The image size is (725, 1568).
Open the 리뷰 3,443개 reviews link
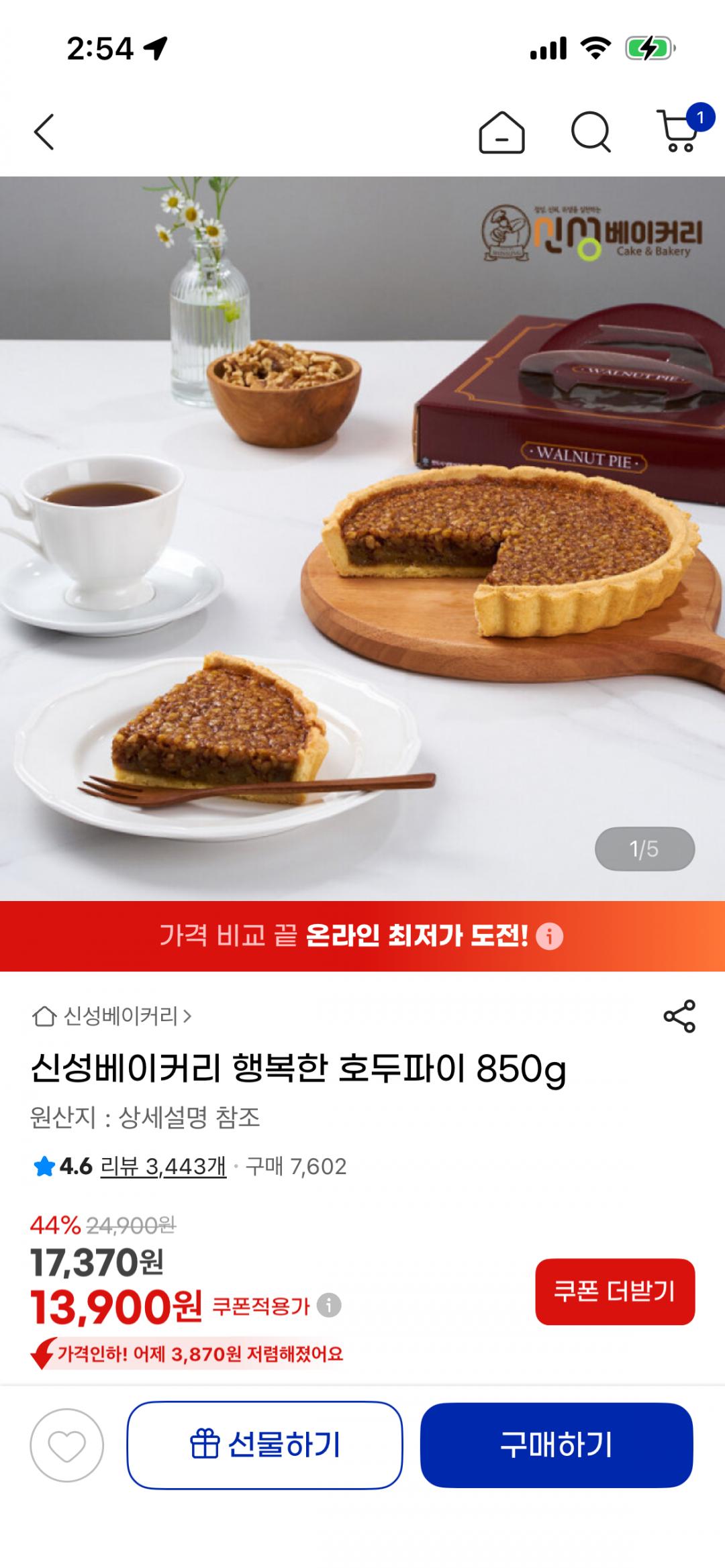[163, 1166]
